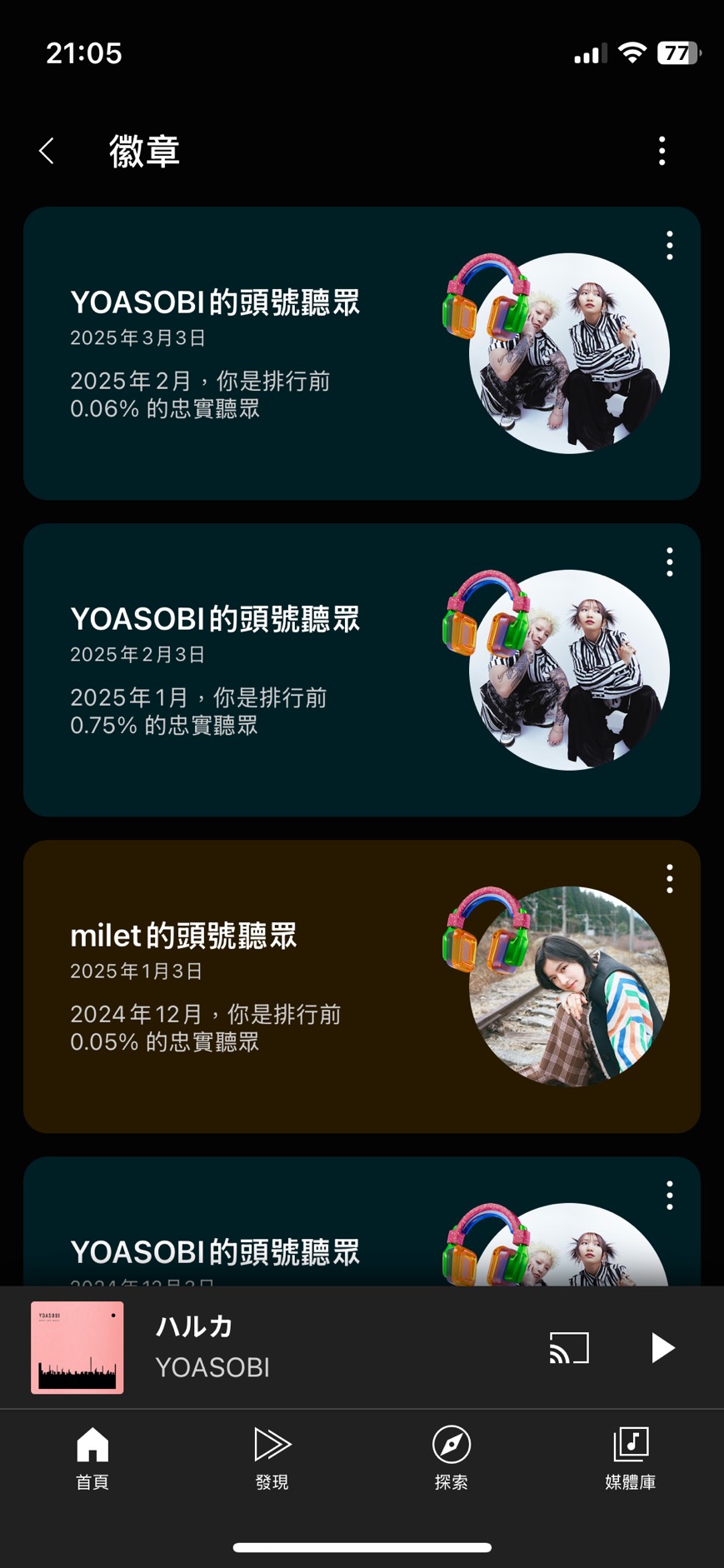Play ハルカ in the mini player
724x1568 pixels.
tap(662, 1347)
